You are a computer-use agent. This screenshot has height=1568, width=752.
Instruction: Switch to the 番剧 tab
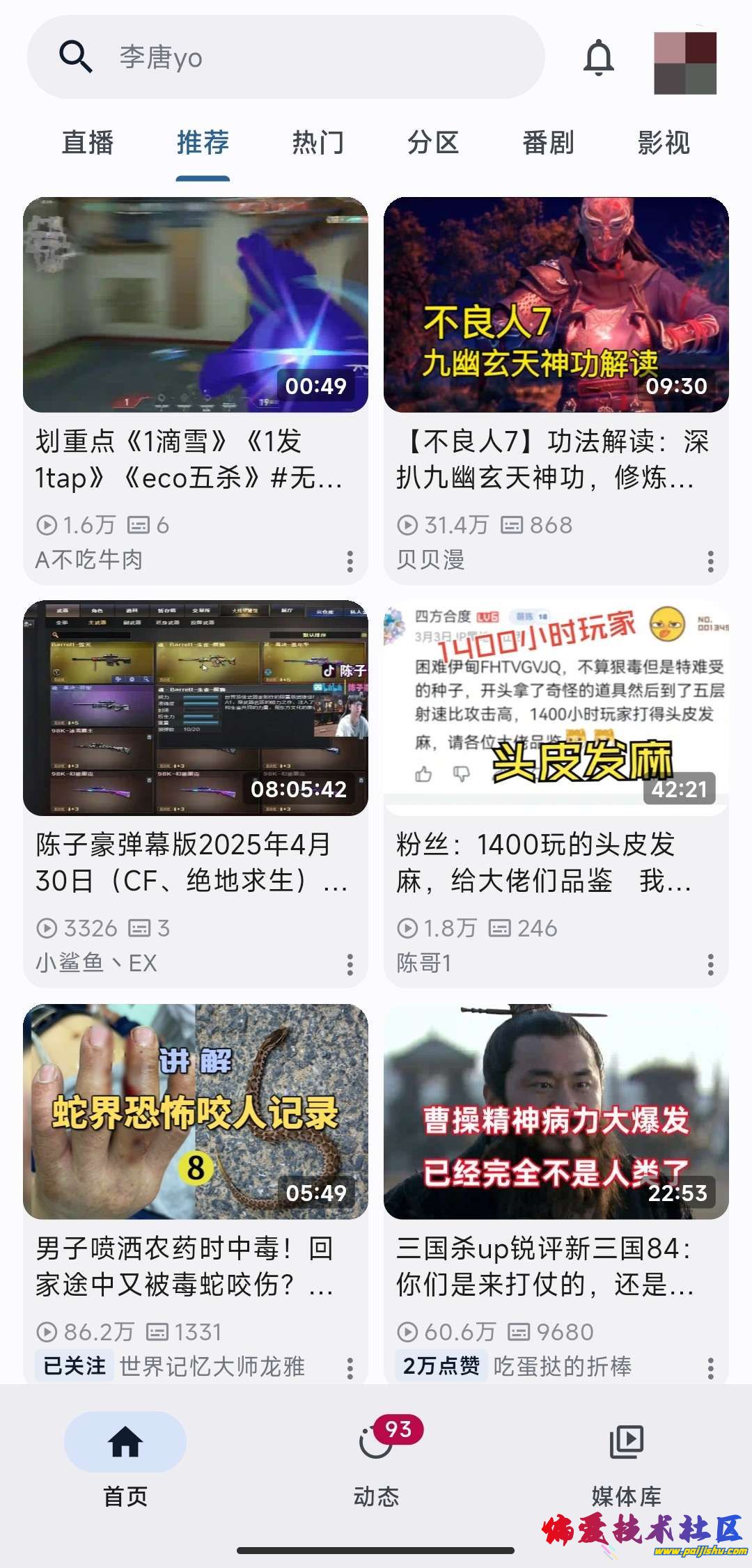coord(548,143)
